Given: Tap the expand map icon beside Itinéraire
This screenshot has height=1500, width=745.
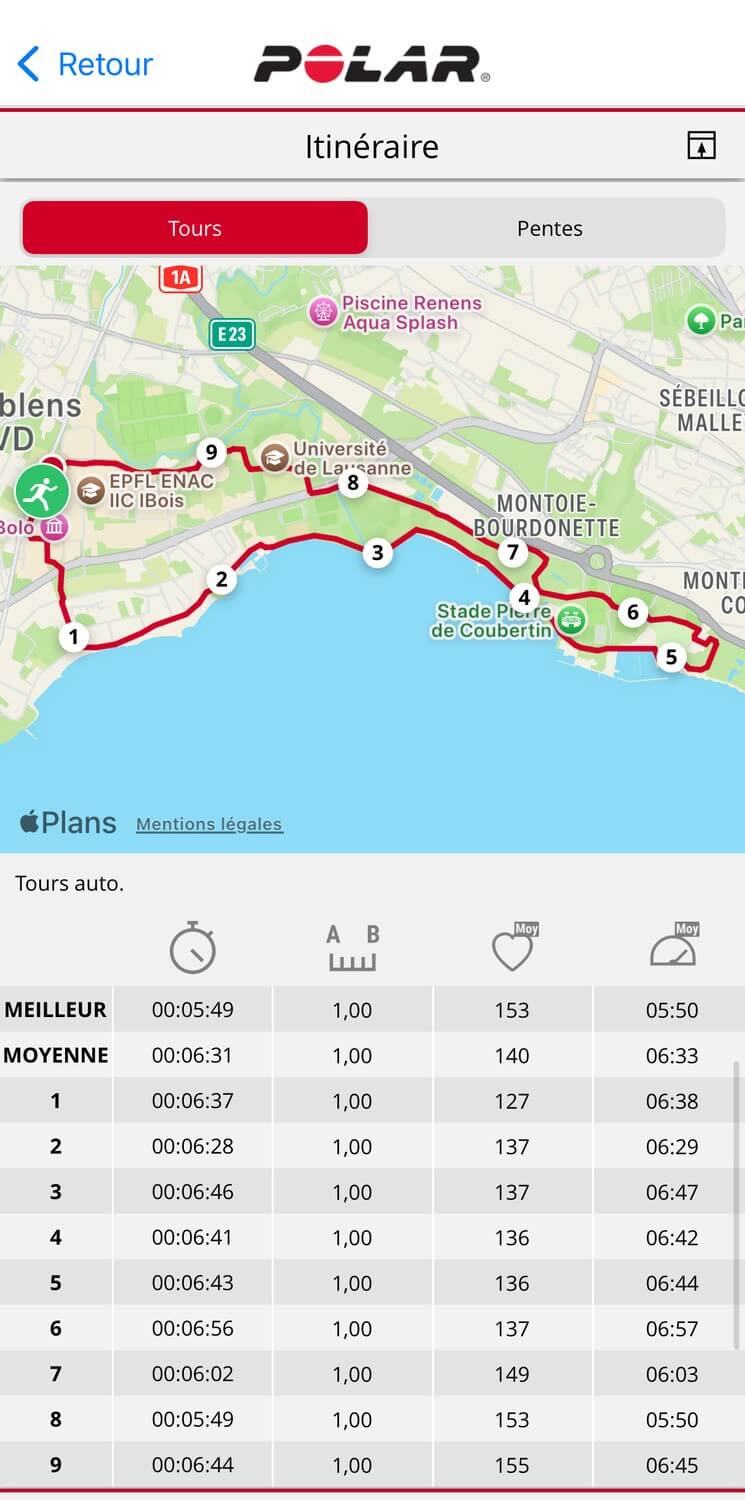Looking at the screenshot, I should (x=702, y=145).
